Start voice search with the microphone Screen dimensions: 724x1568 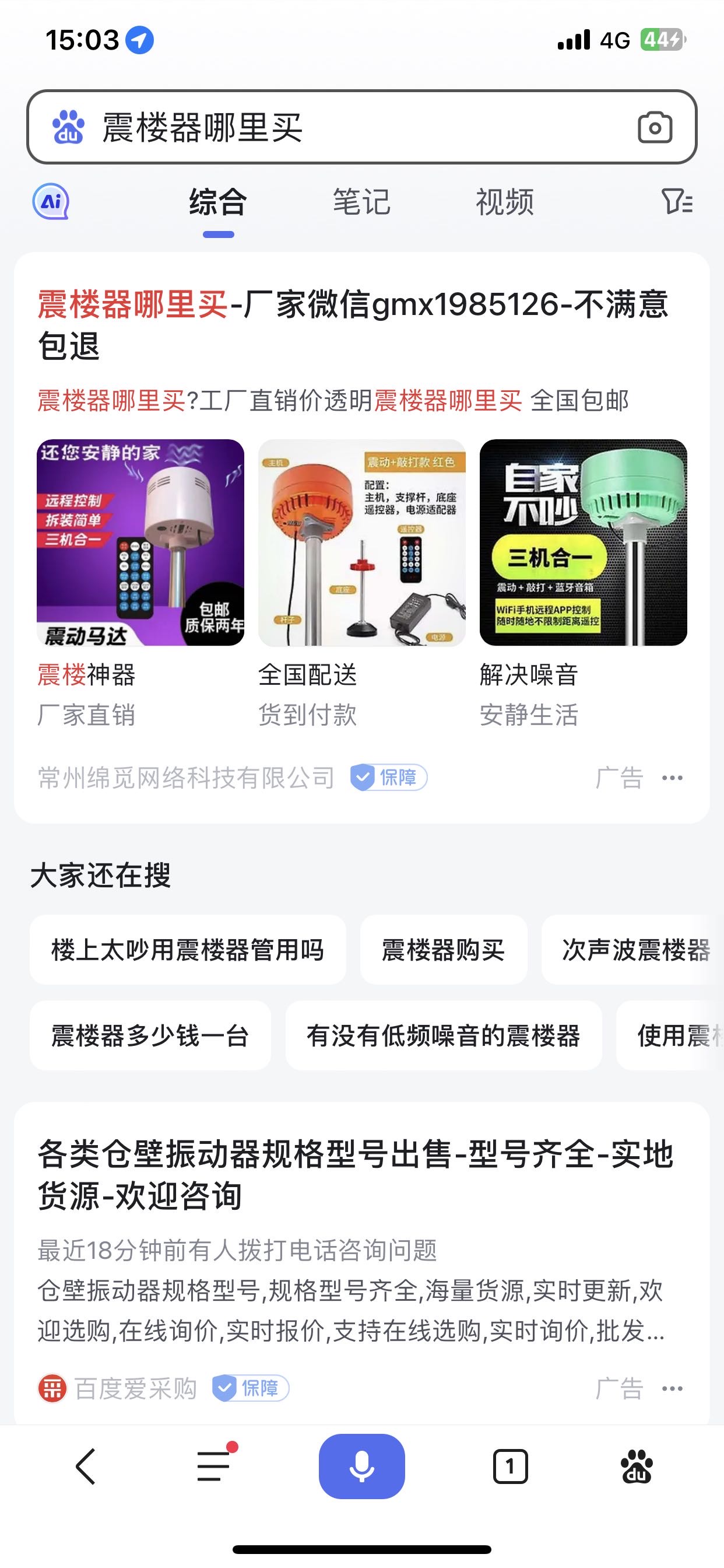click(x=361, y=1466)
